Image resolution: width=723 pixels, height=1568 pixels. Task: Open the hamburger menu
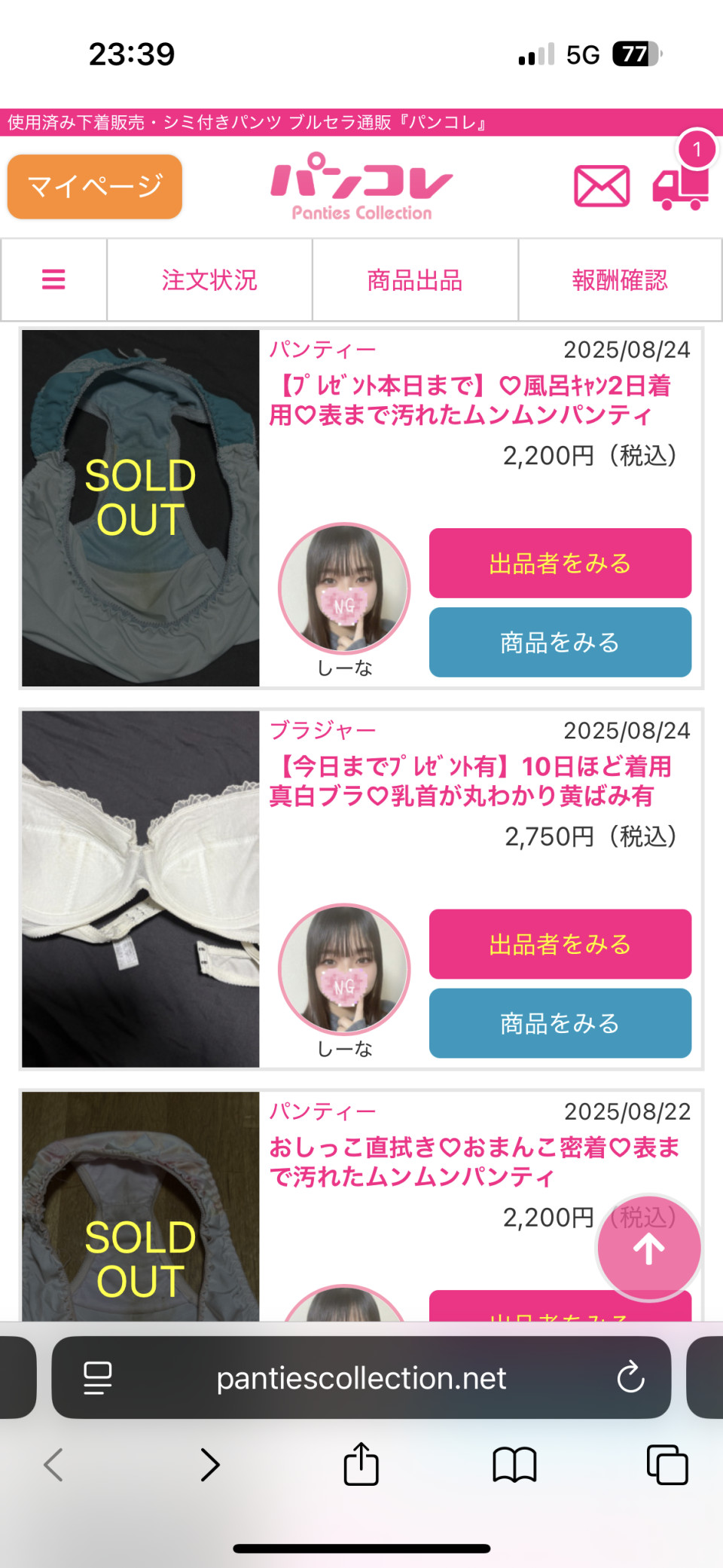tap(53, 280)
